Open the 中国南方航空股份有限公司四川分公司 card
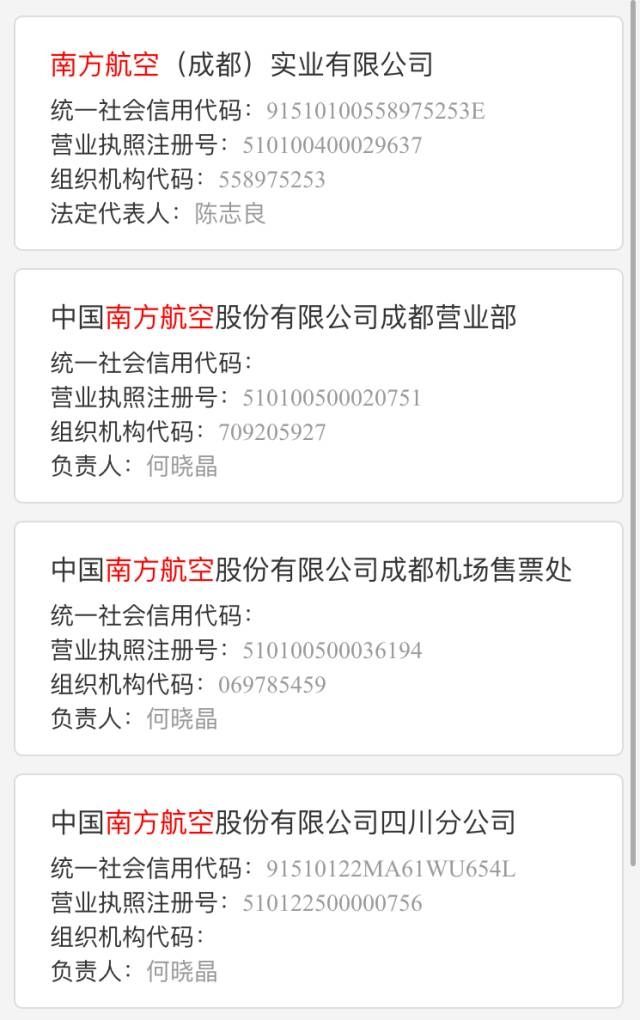The width and height of the screenshot is (640, 1020). (x=284, y=823)
